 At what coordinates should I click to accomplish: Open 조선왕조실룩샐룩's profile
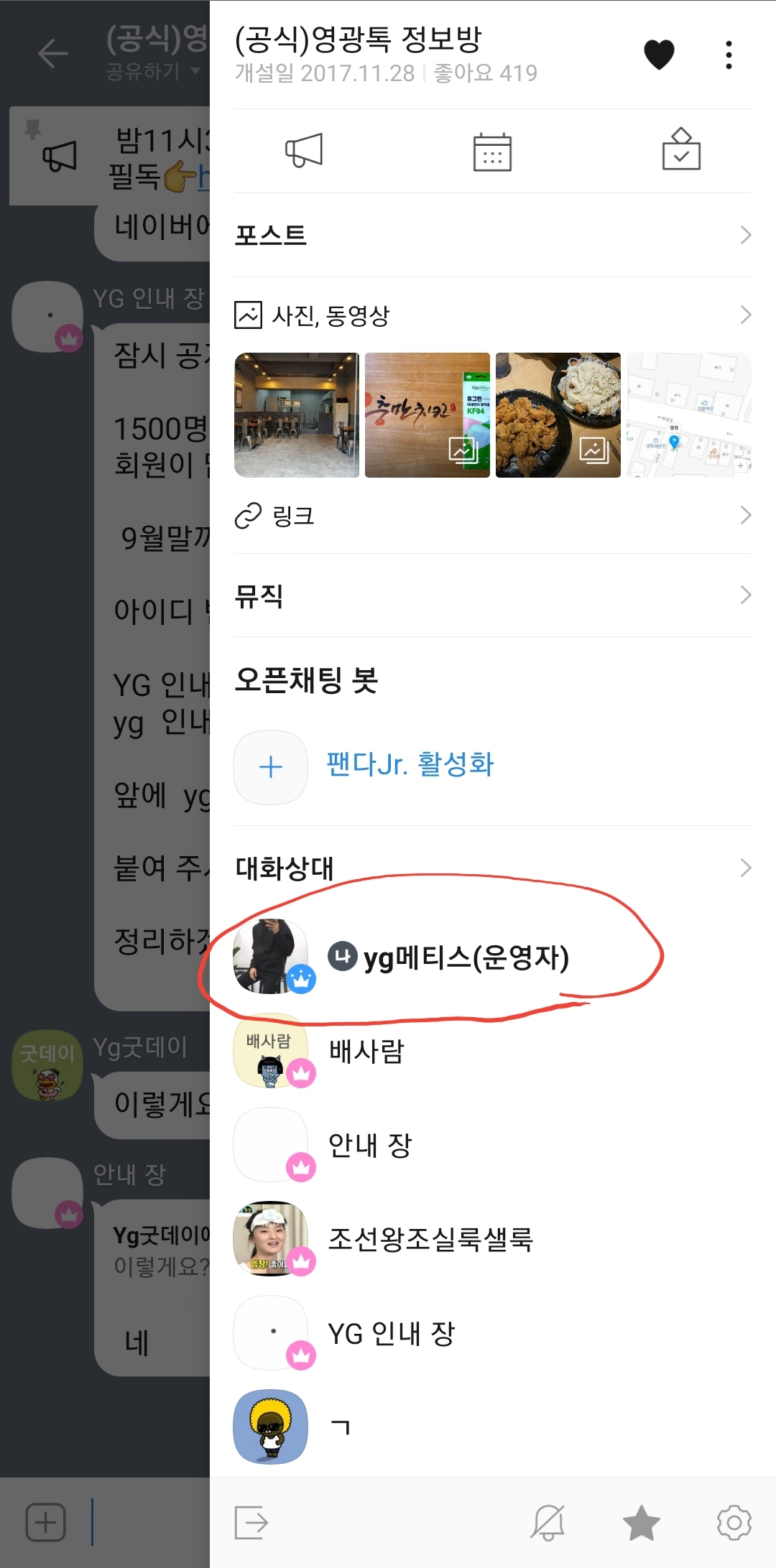pyautogui.click(x=430, y=1239)
